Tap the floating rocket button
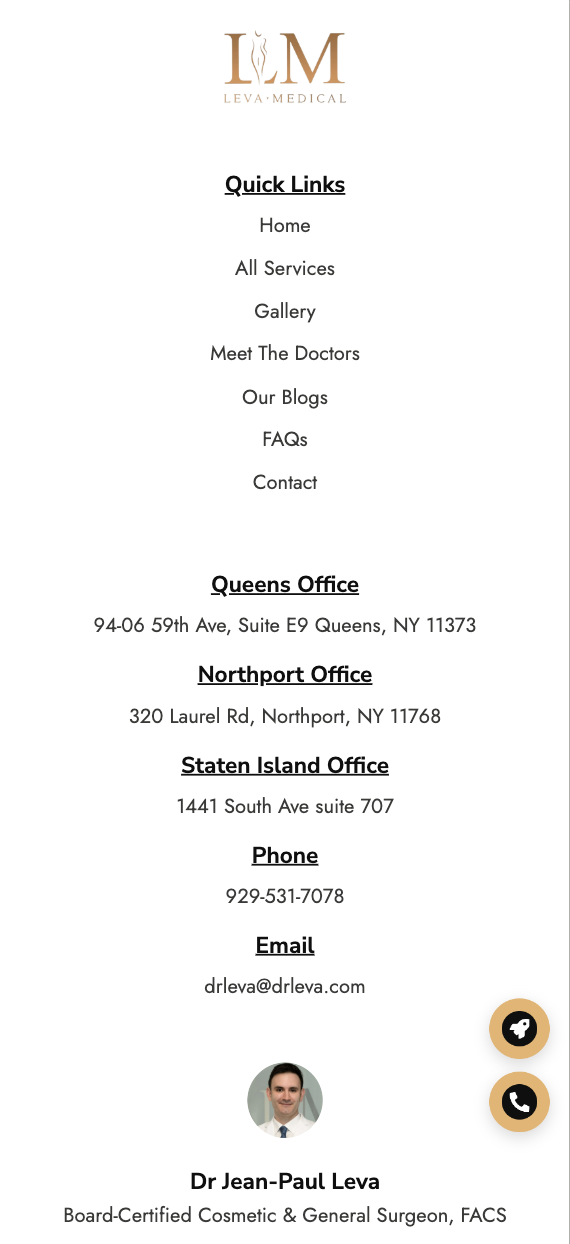570x1244 pixels. click(x=519, y=1028)
